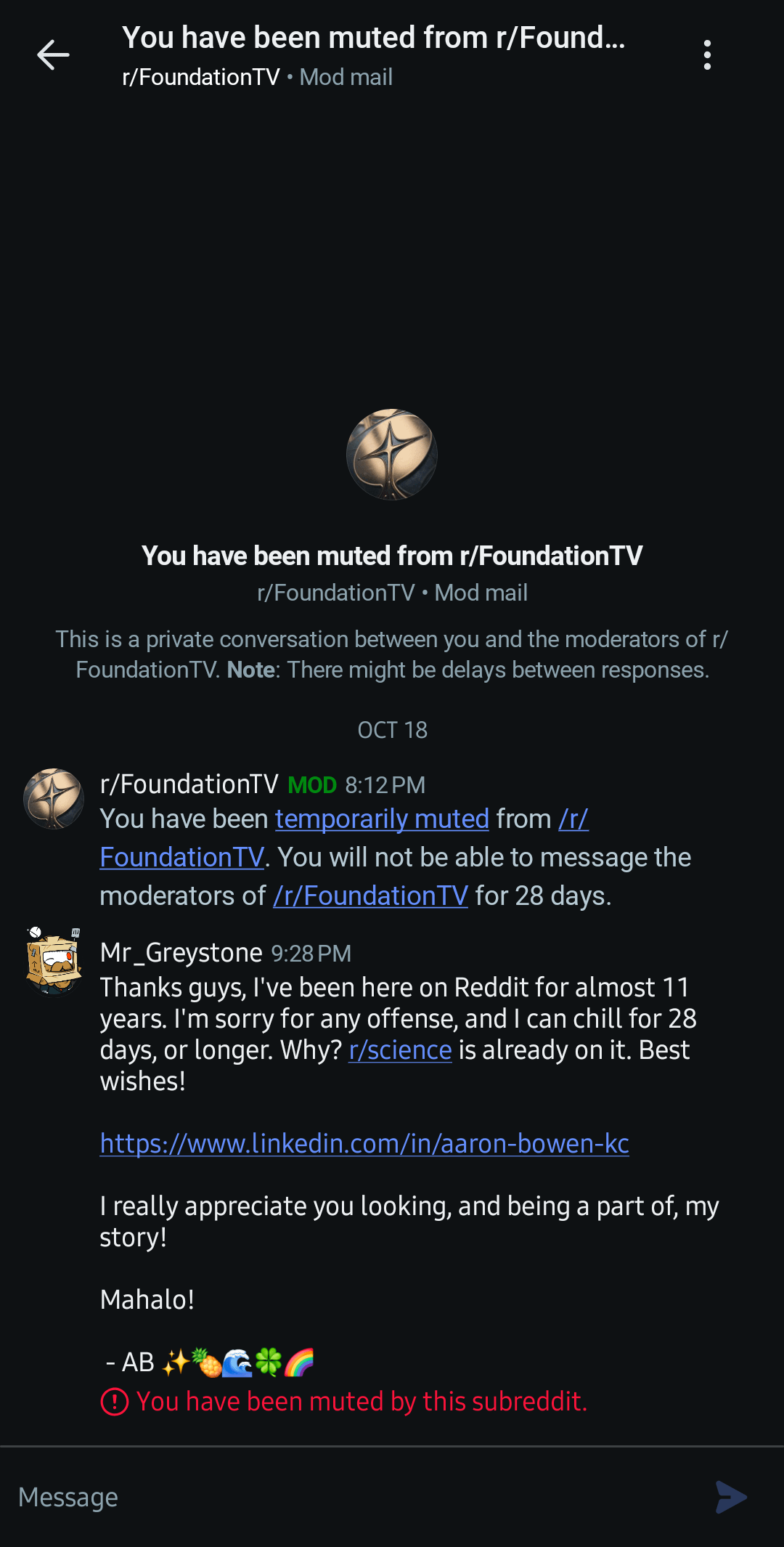The width and height of the screenshot is (784, 1547).
Task: Open the LinkedIn aaron-bowen-kc link
Action: tap(364, 1144)
